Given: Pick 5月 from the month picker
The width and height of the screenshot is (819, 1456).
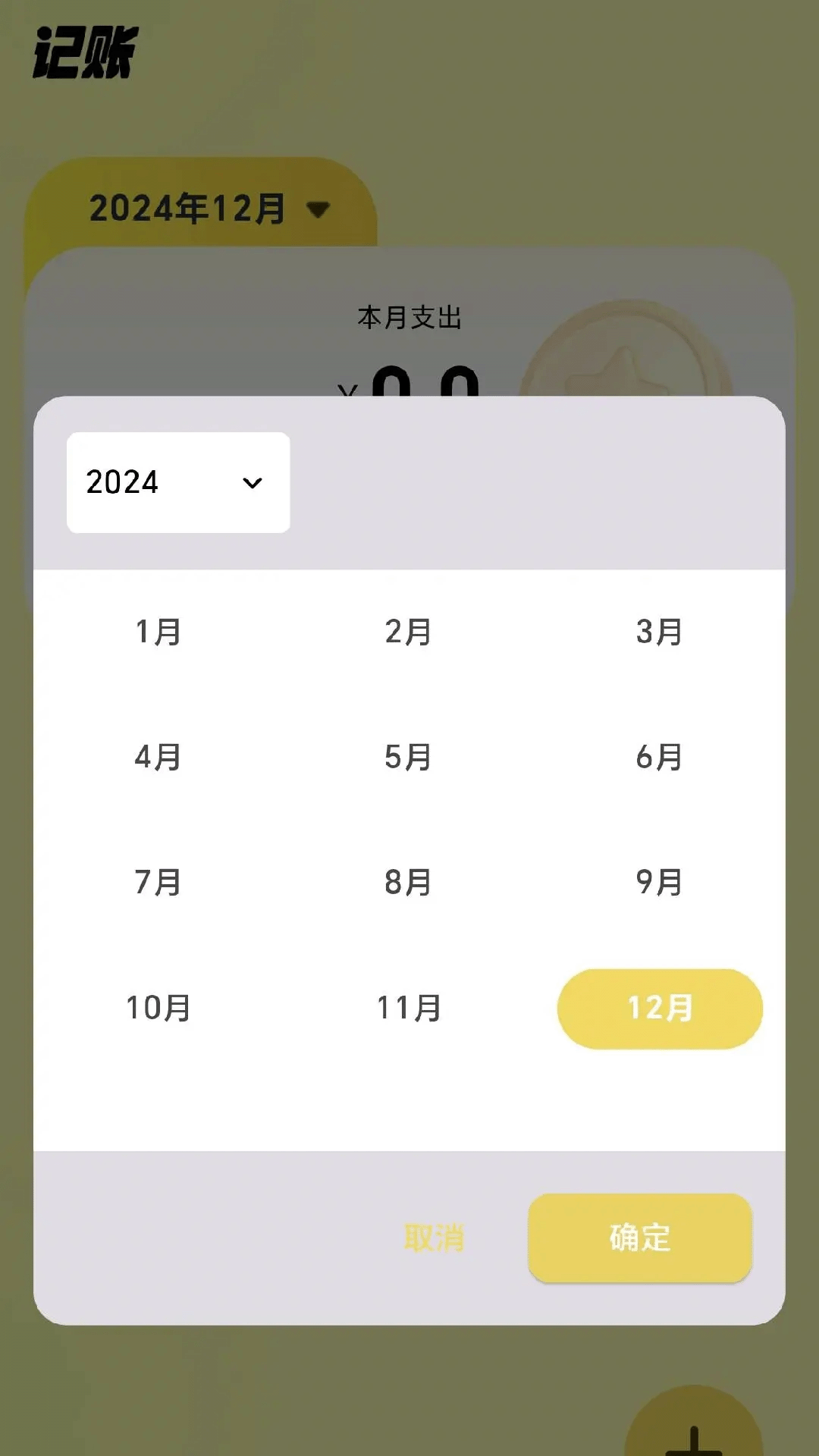Looking at the screenshot, I should point(409,757).
